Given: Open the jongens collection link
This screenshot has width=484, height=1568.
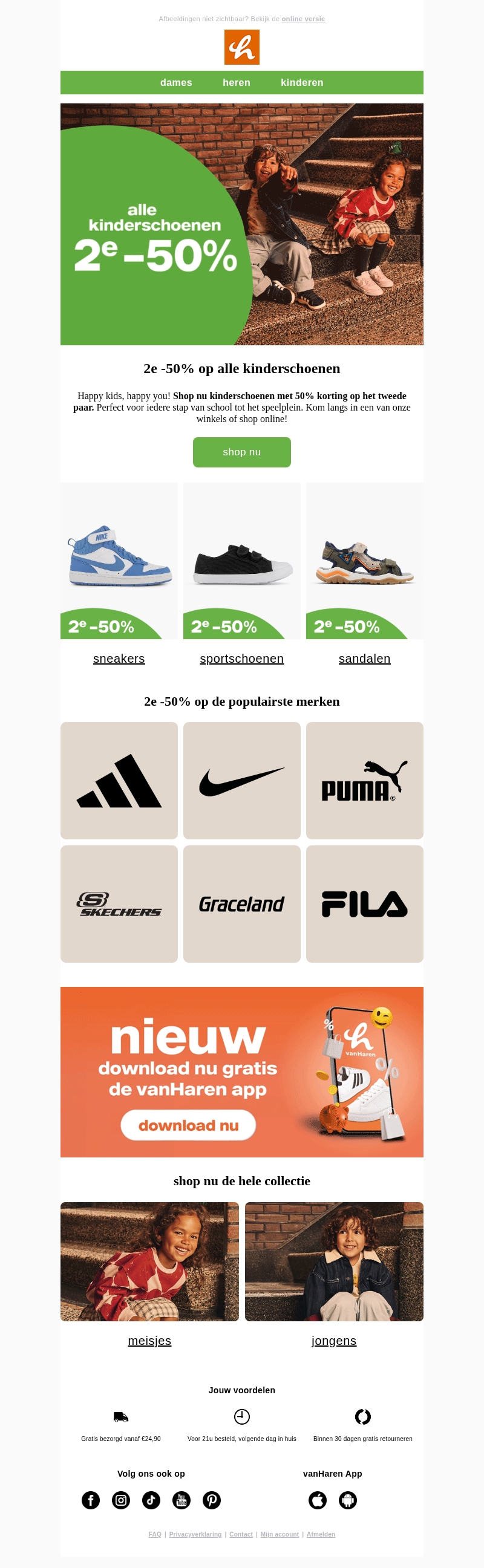Looking at the screenshot, I should (x=333, y=1341).
